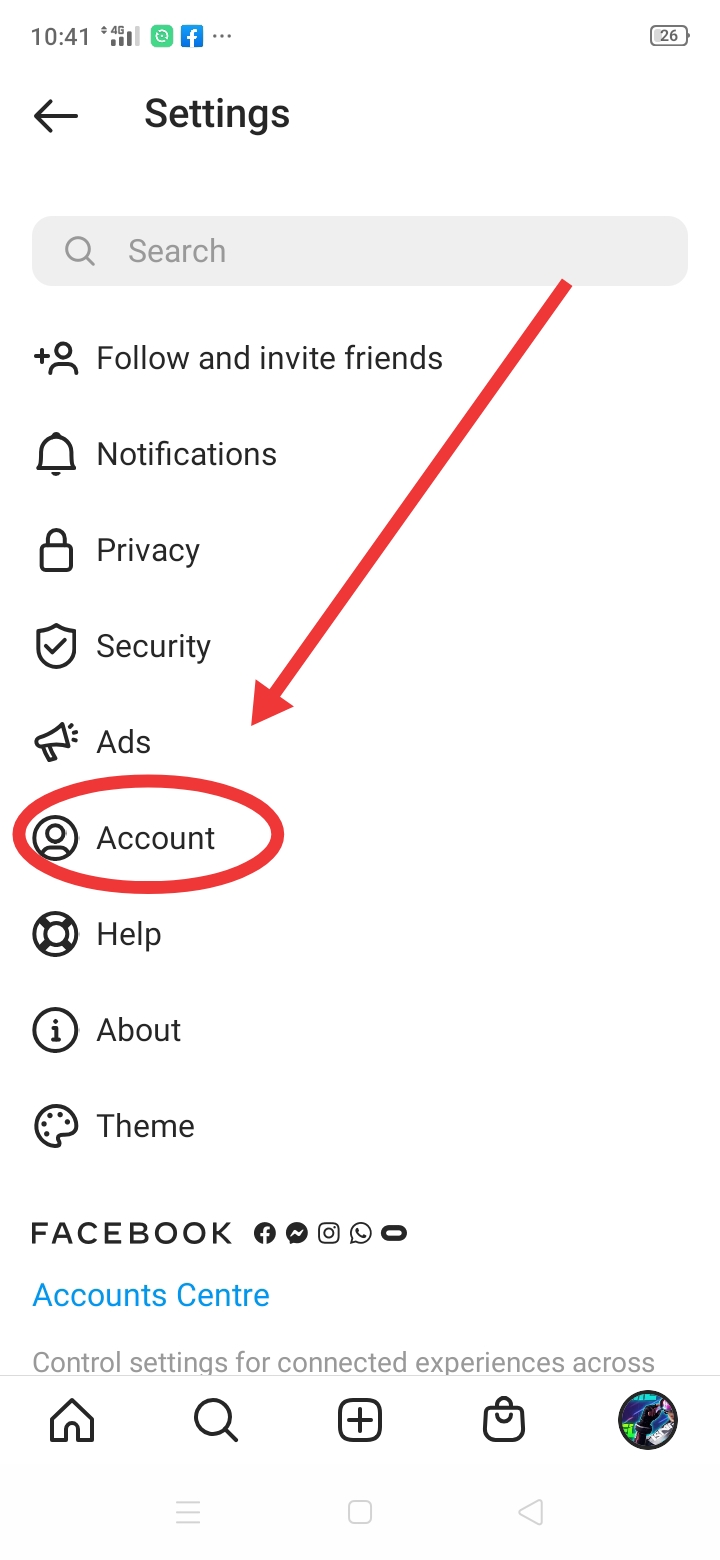Create a new post
Image resolution: width=720 pixels, height=1560 pixels.
point(360,1420)
